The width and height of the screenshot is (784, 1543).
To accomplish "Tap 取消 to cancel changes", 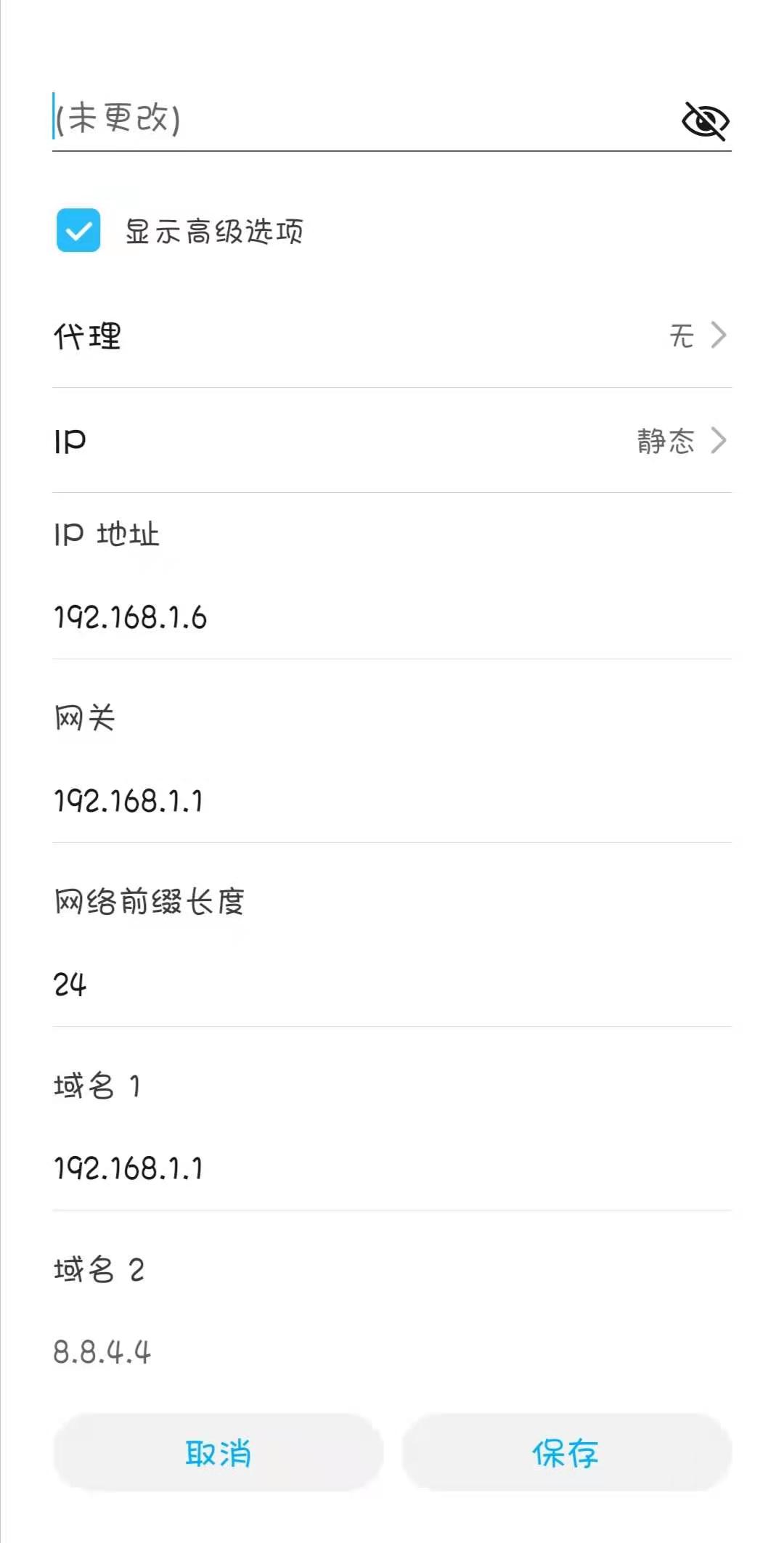I will [218, 1453].
